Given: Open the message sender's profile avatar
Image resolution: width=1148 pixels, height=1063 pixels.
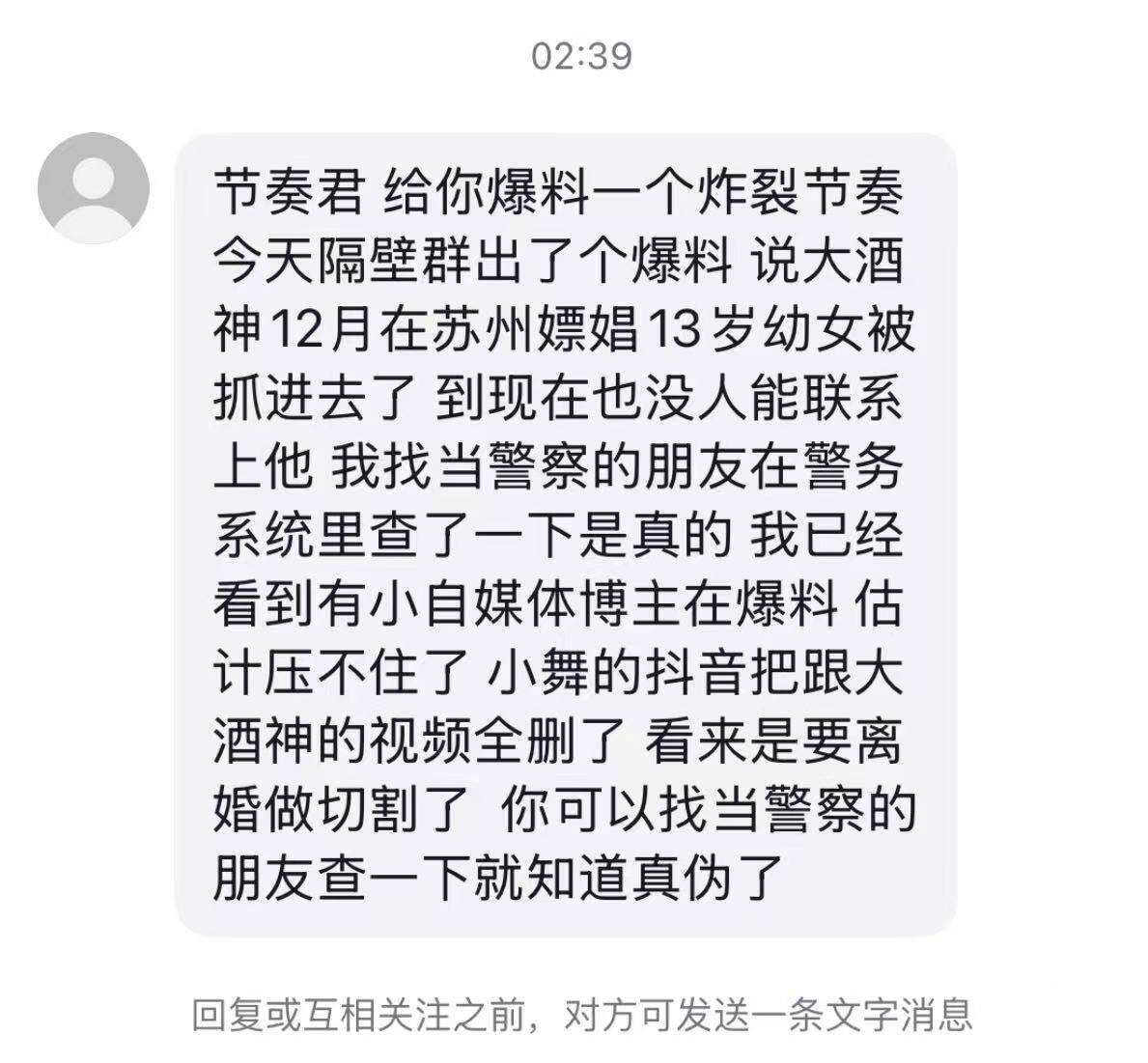Looking at the screenshot, I should [94, 188].
